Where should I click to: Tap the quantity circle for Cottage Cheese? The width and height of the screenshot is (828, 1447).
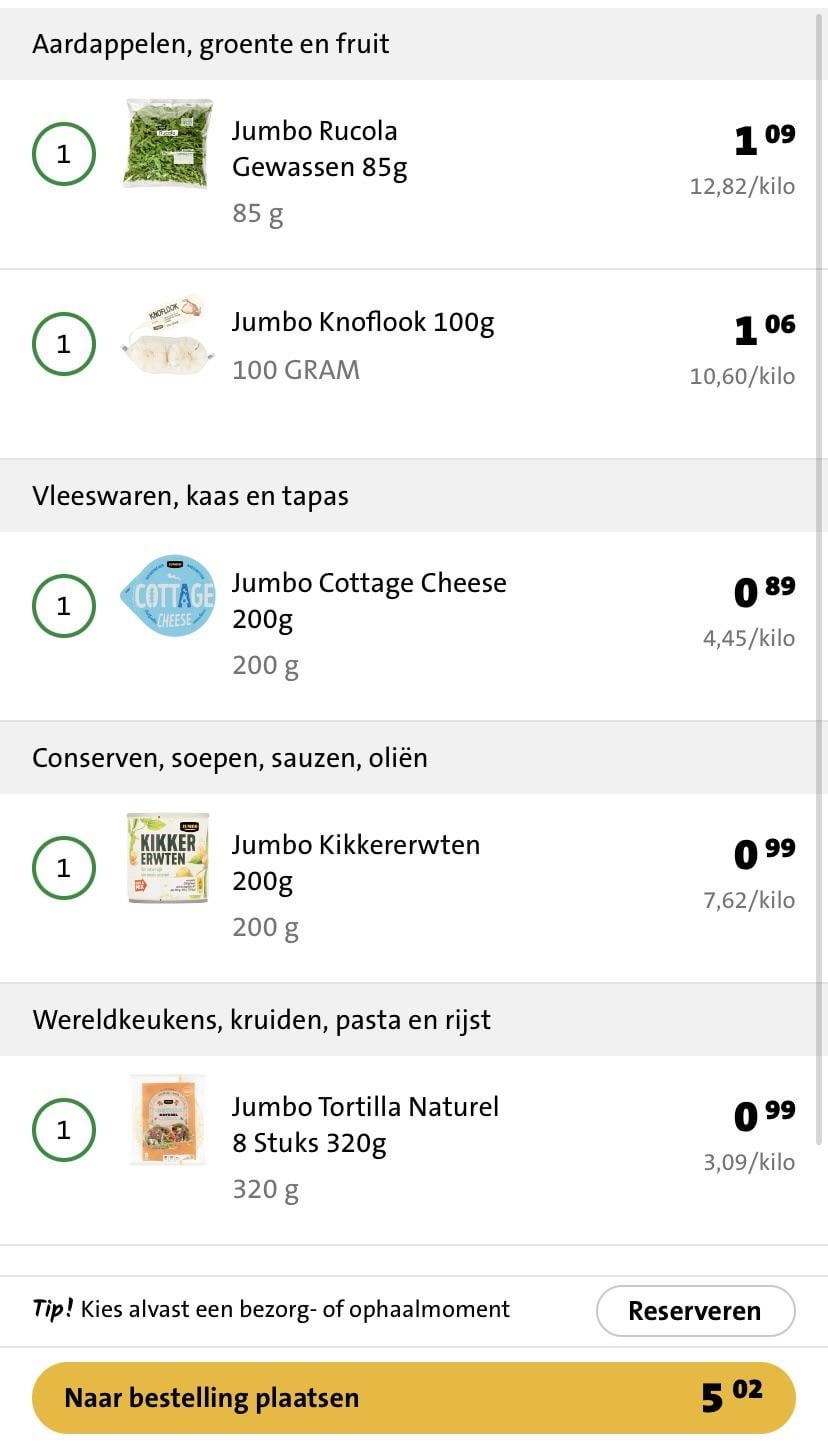click(64, 606)
